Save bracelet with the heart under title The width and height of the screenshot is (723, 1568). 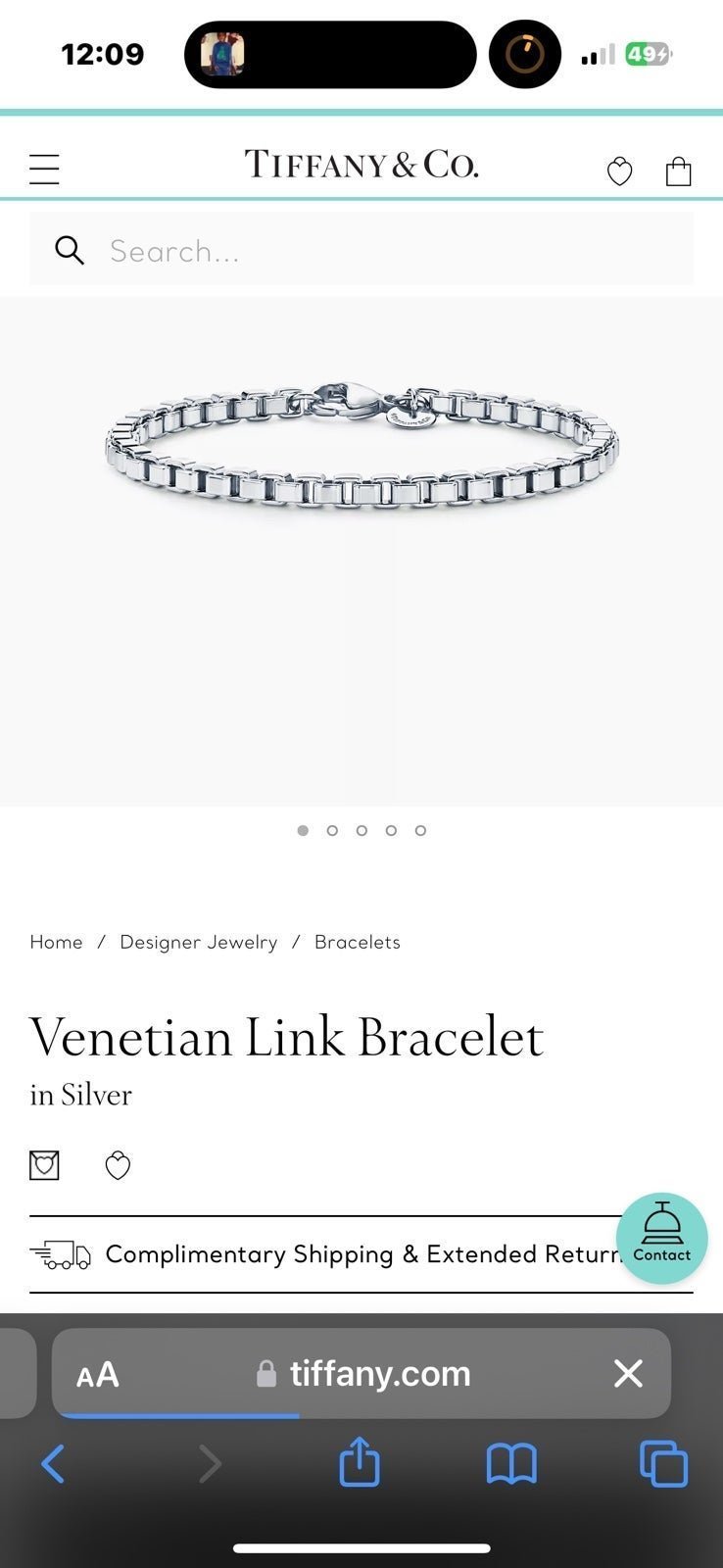(118, 1165)
